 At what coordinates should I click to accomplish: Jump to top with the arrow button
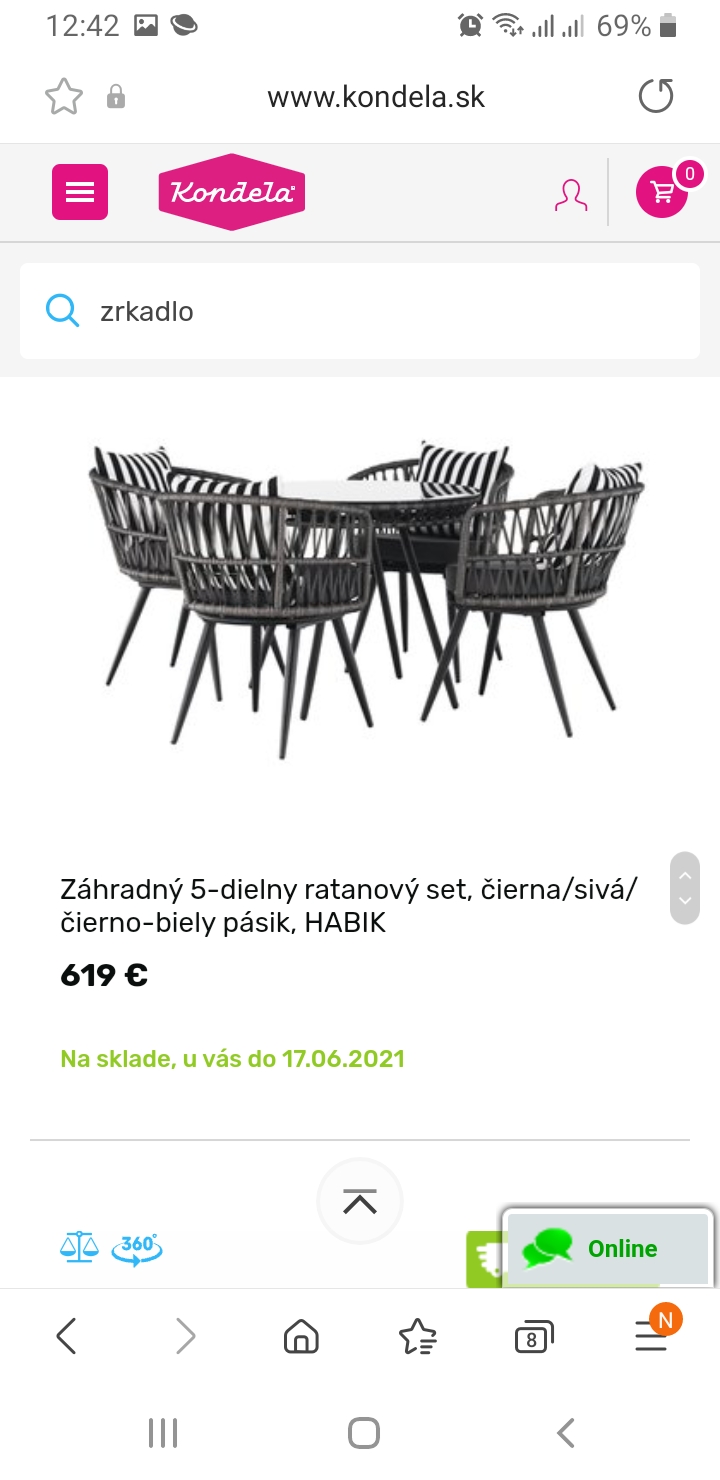pyautogui.click(x=360, y=1201)
